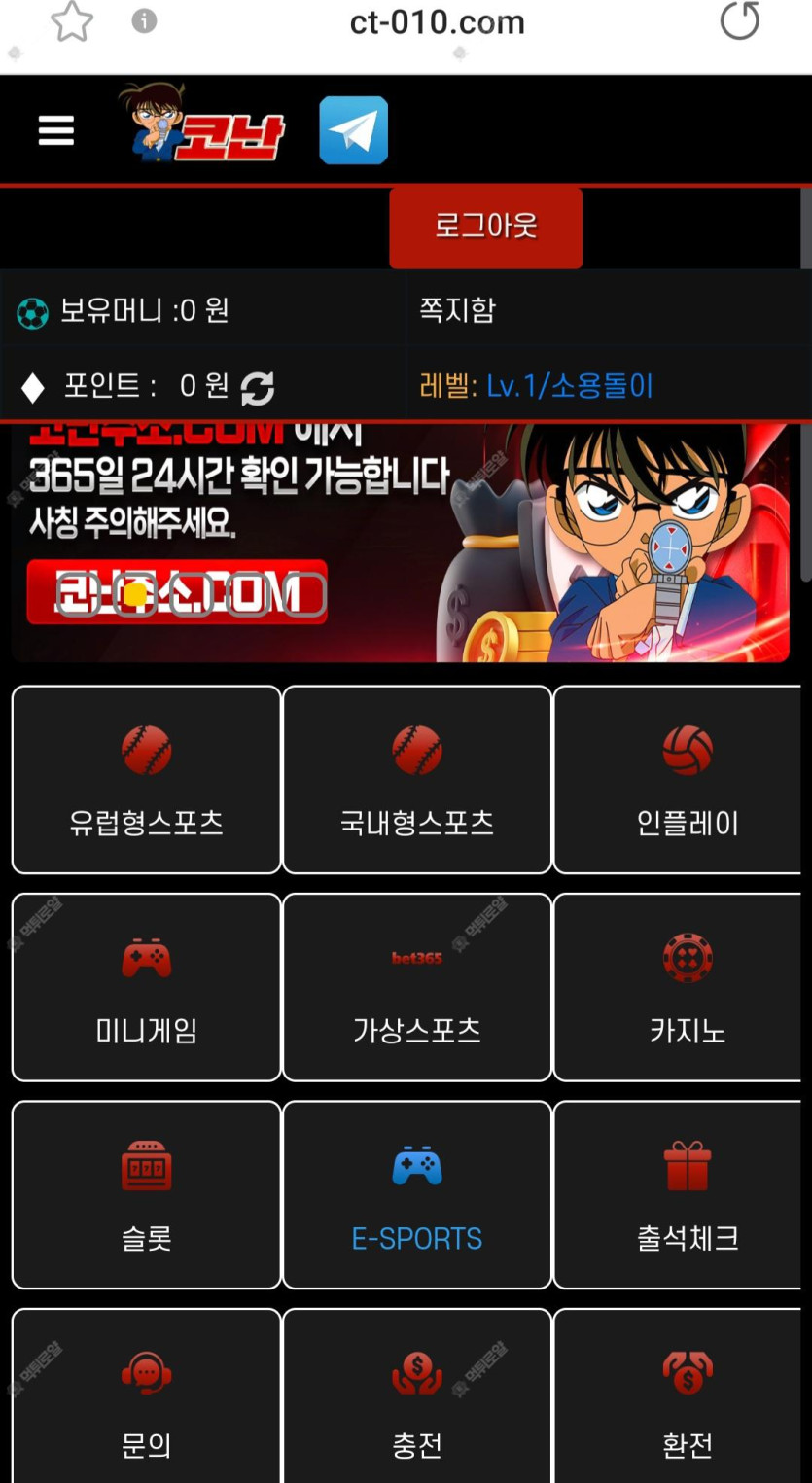Open the 슬롯 games

[147, 1194]
